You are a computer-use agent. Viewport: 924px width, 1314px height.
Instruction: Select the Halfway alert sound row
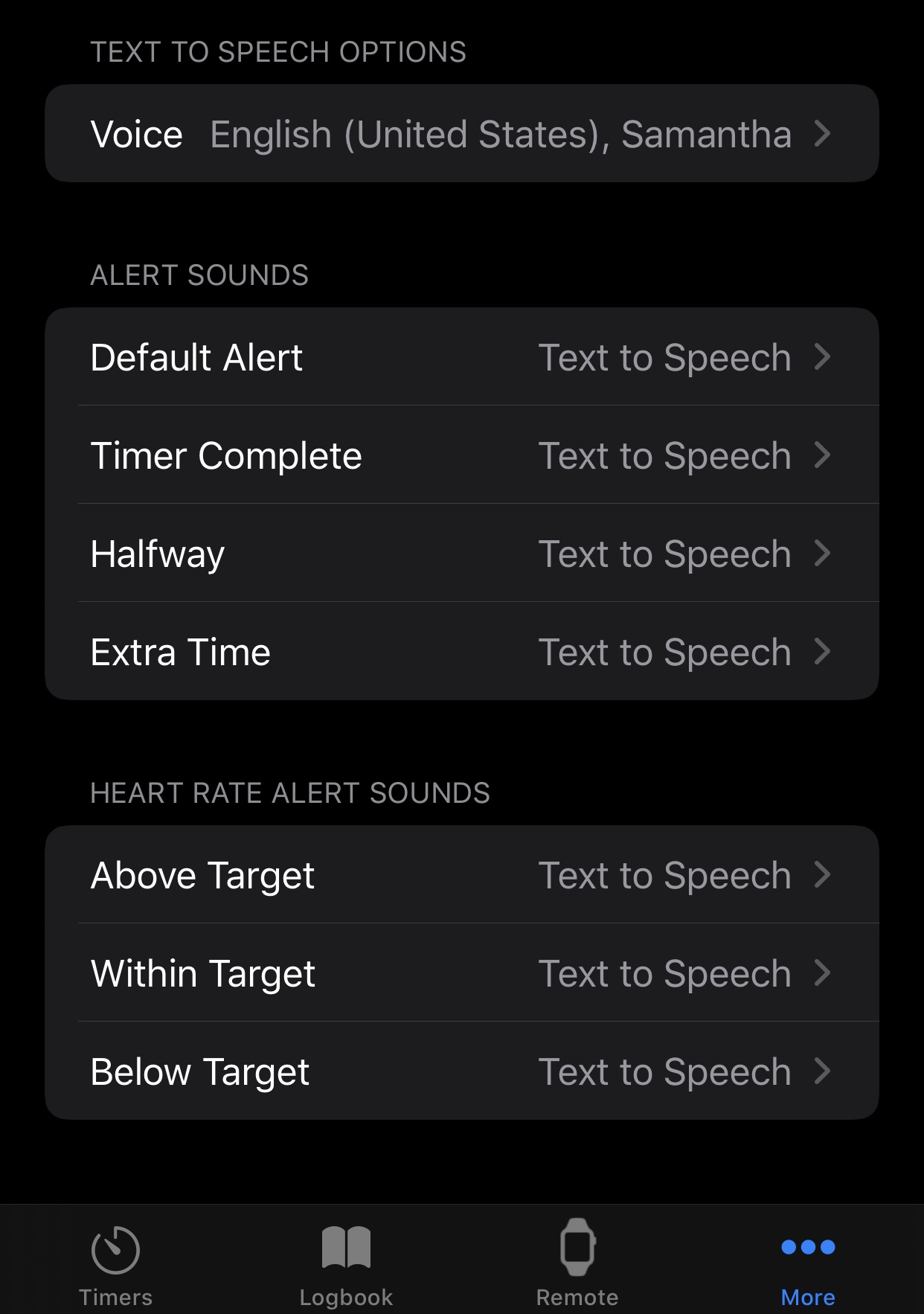pyautogui.click(x=461, y=554)
